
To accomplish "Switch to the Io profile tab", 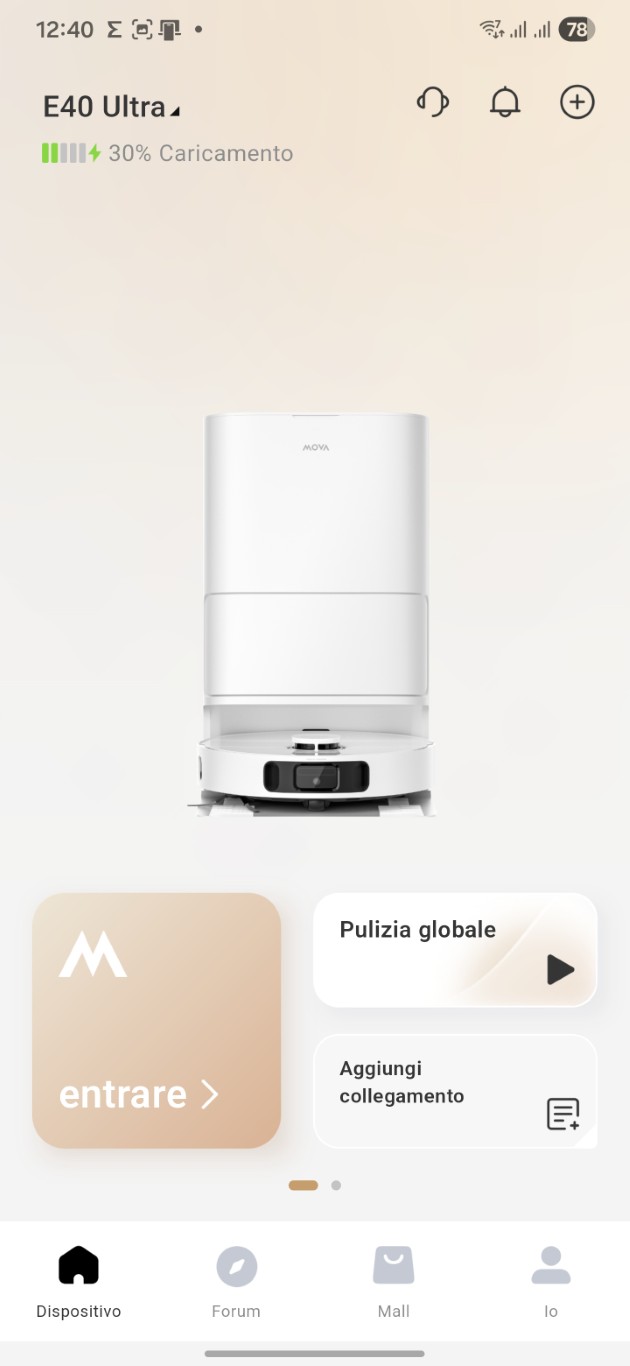I will pos(550,1282).
